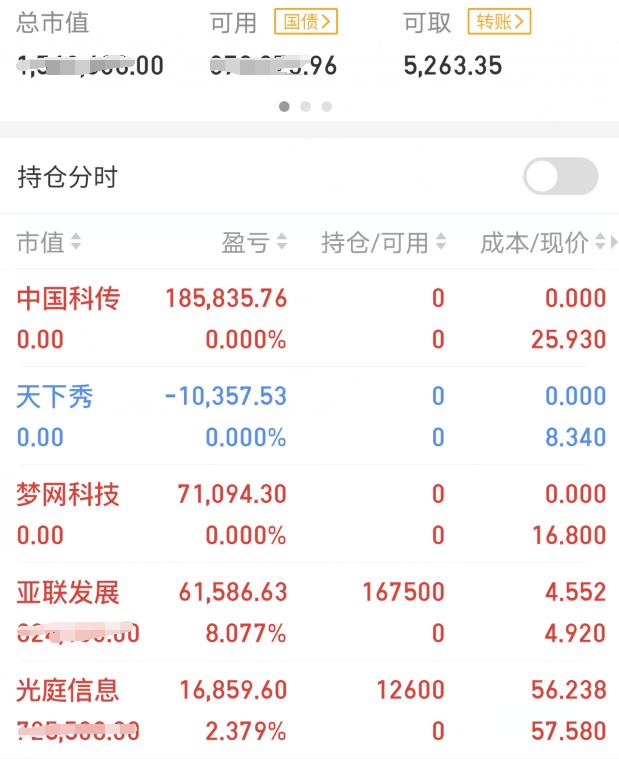
Task: Tap the second dot of the page indicator
Action: (x=305, y=106)
